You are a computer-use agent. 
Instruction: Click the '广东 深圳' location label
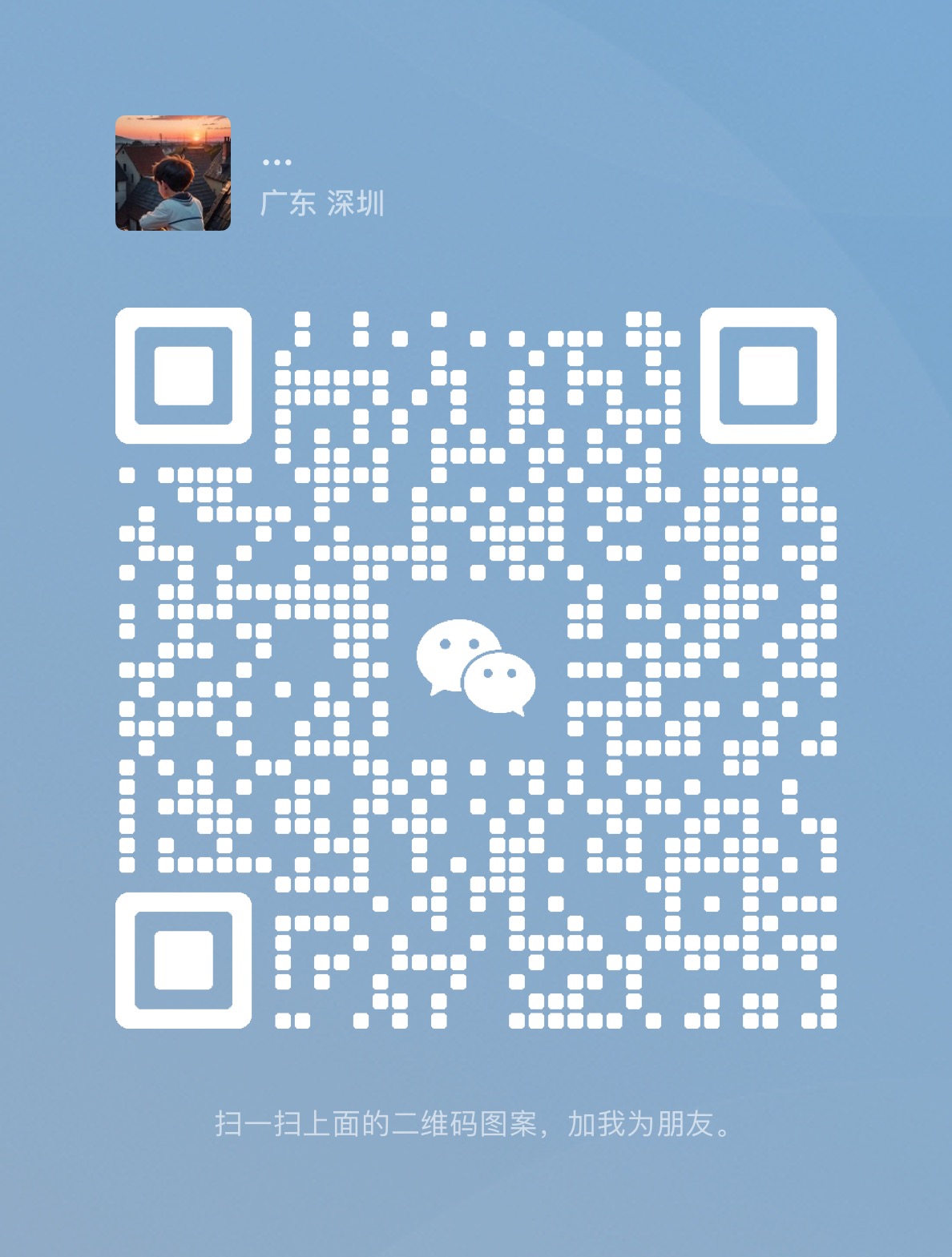coord(324,203)
